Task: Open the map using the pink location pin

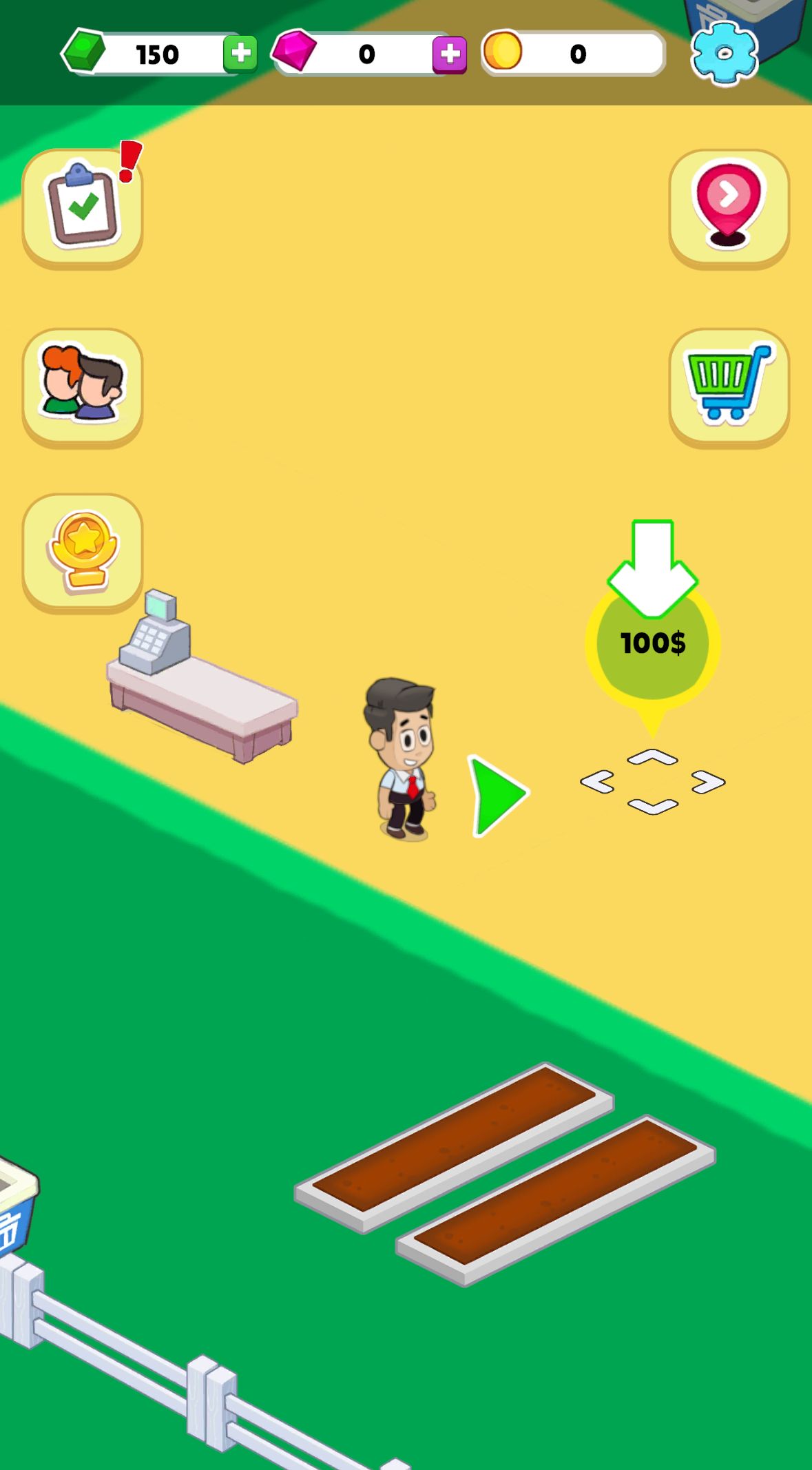Action: 729,206
